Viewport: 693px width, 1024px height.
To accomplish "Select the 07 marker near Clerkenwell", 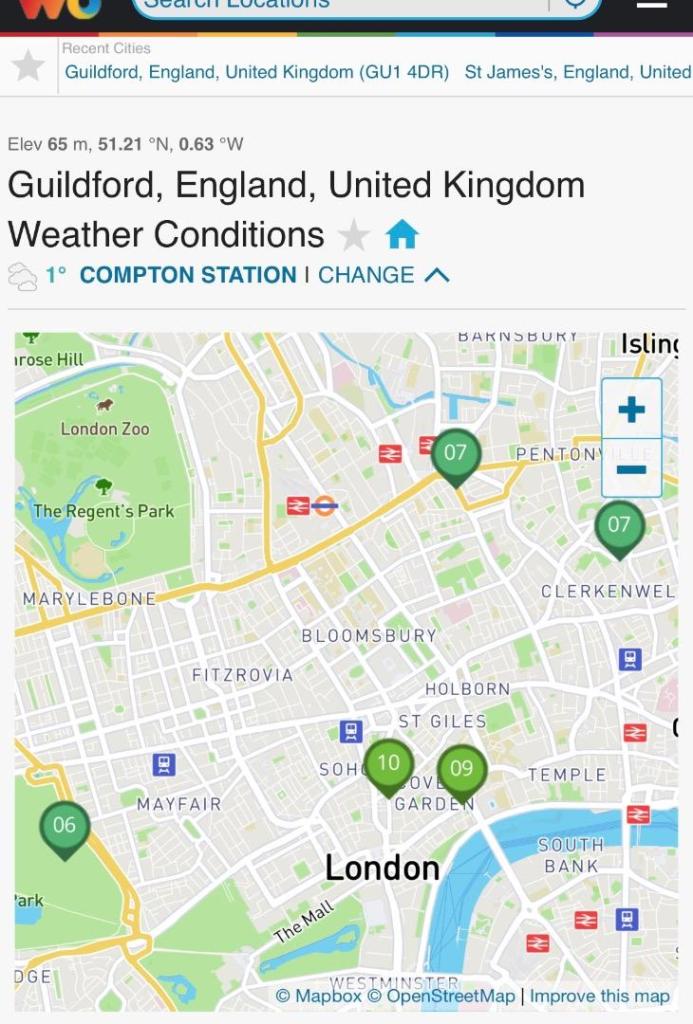I will (619, 525).
